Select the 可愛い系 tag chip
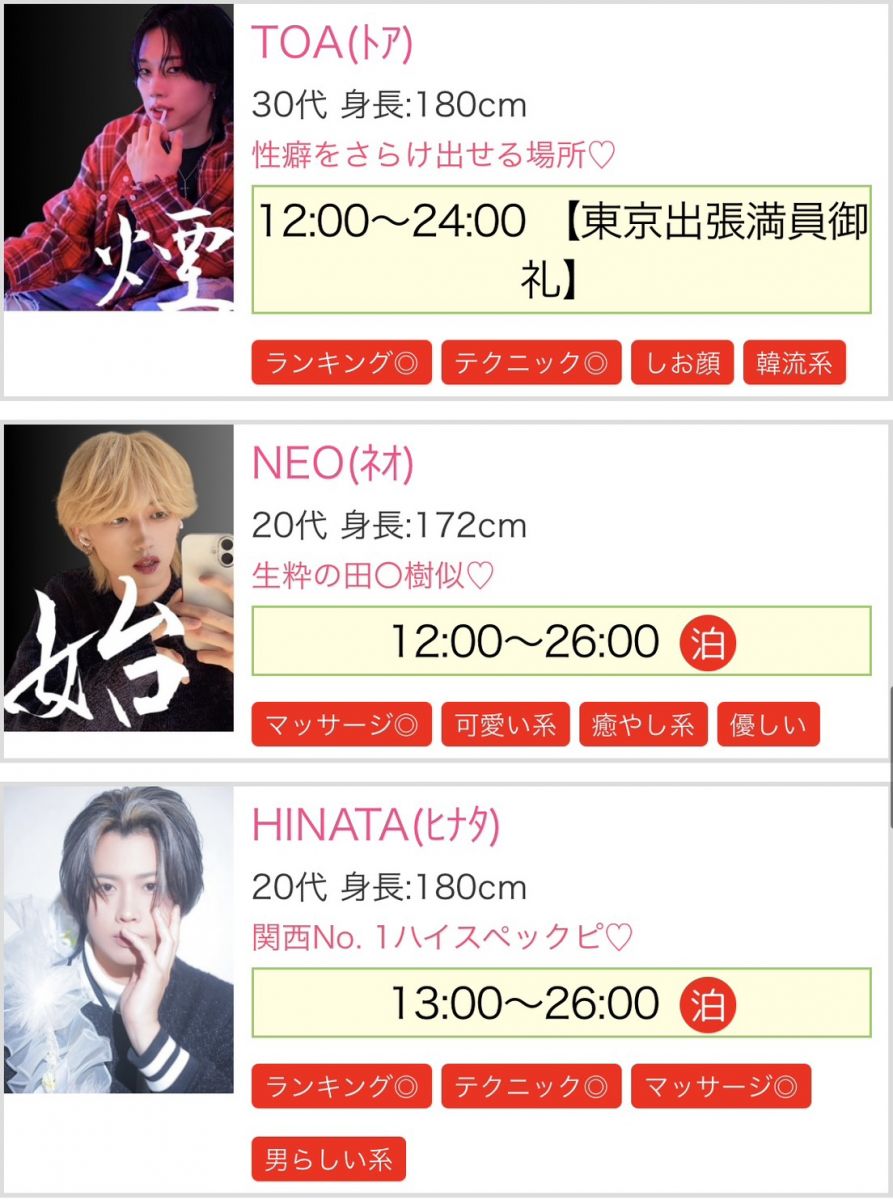 tap(505, 724)
